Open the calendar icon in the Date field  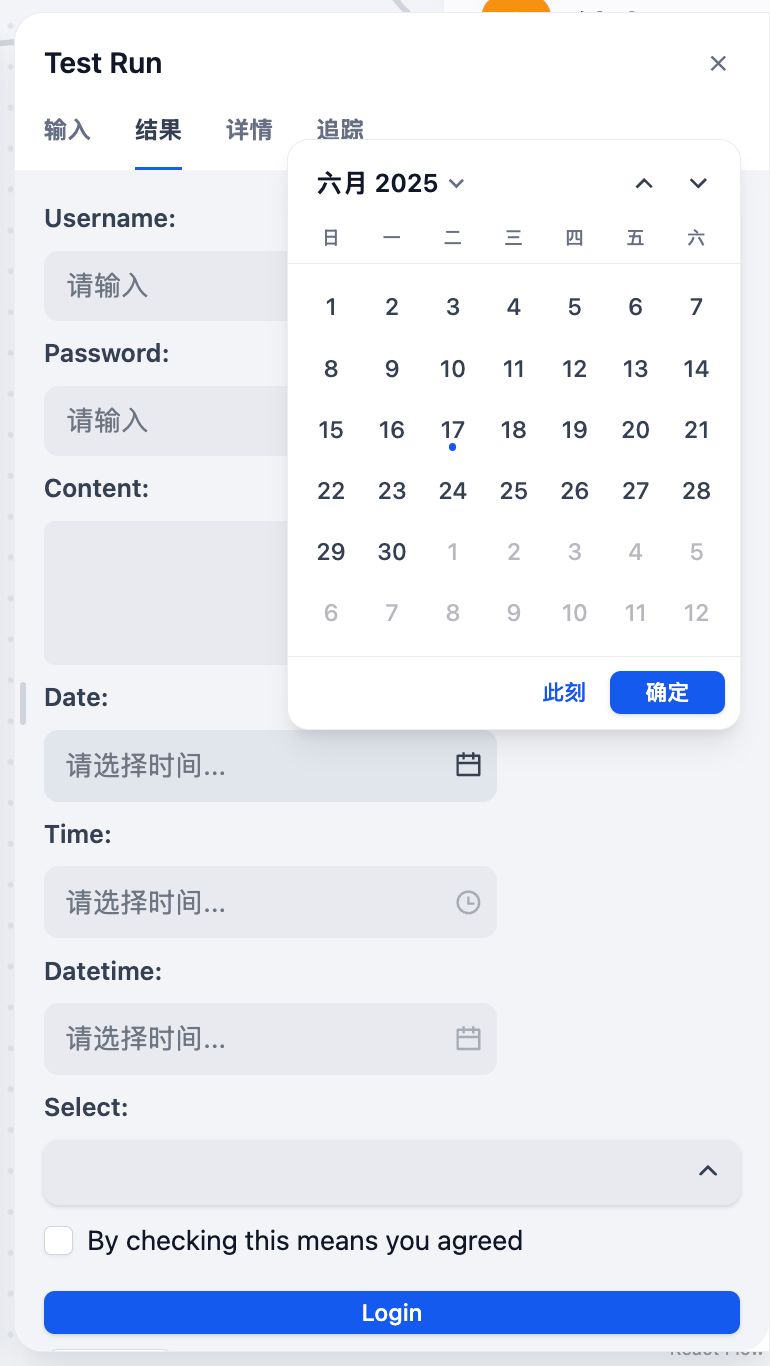click(468, 765)
